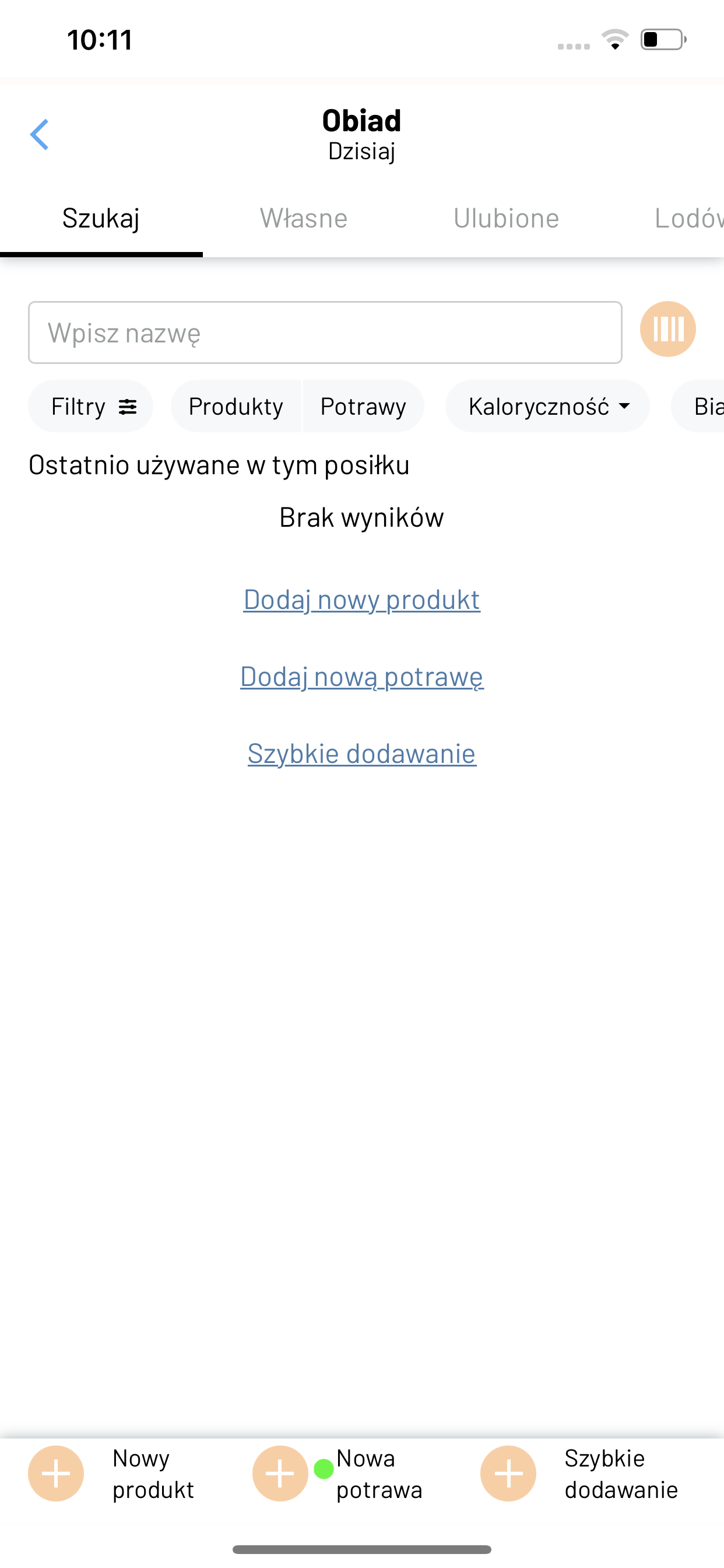This screenshot has height=1568, width=724.
Task: Filter by Potrawy
Action: coord(363,407)
